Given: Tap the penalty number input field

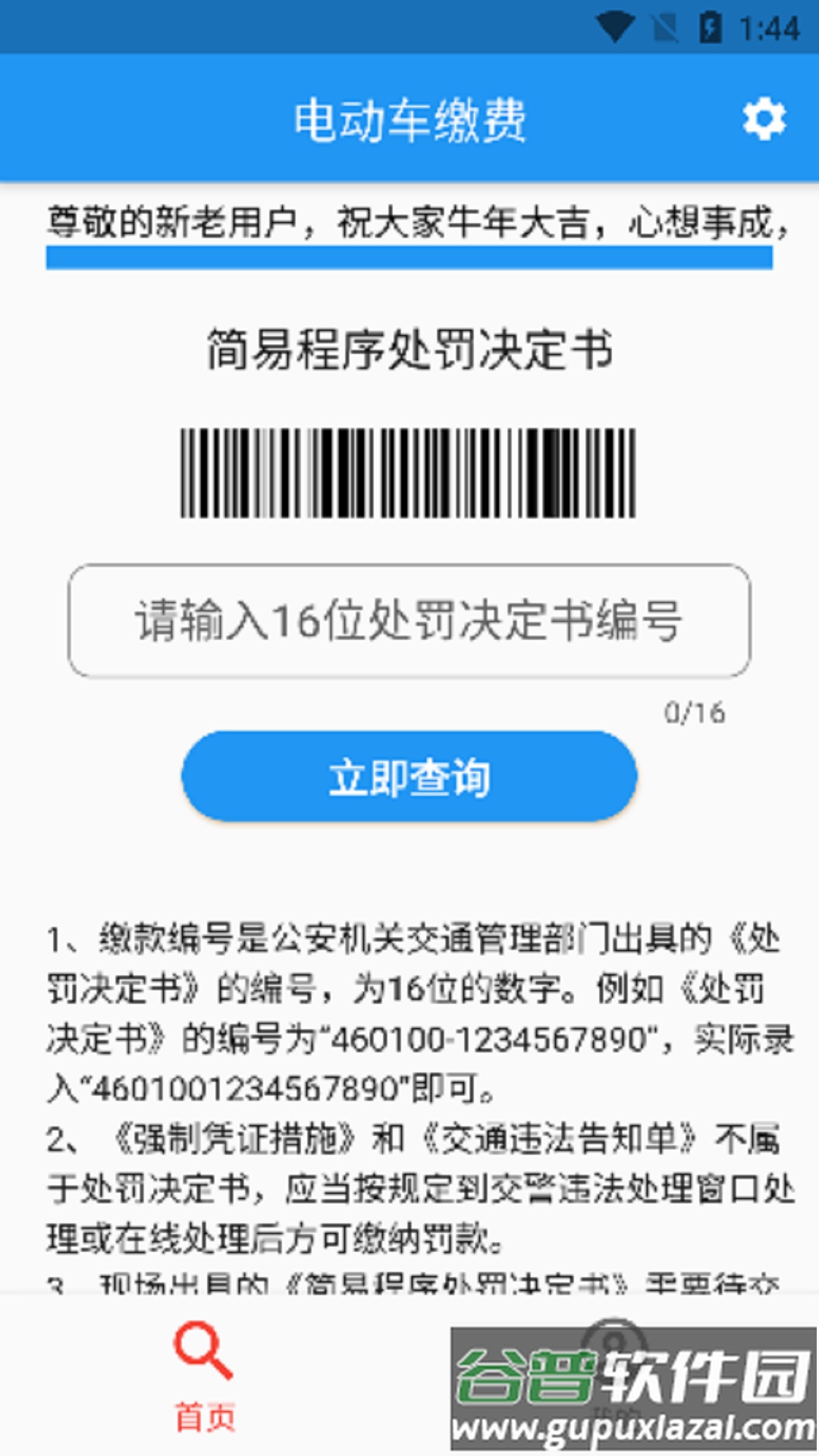Looking at the screenshot, I should (409, 620).
